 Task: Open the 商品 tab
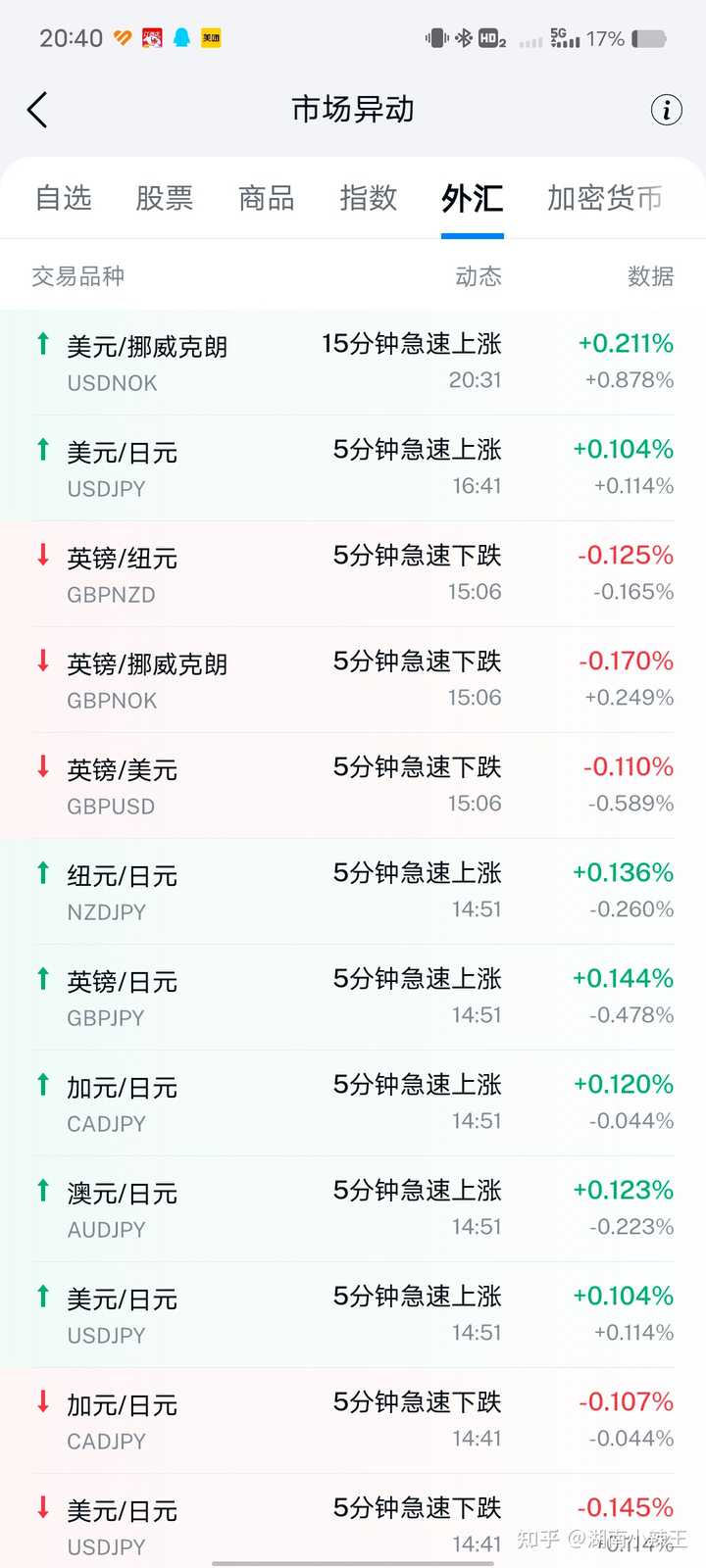pyautogui.click(x=266, y=199)
